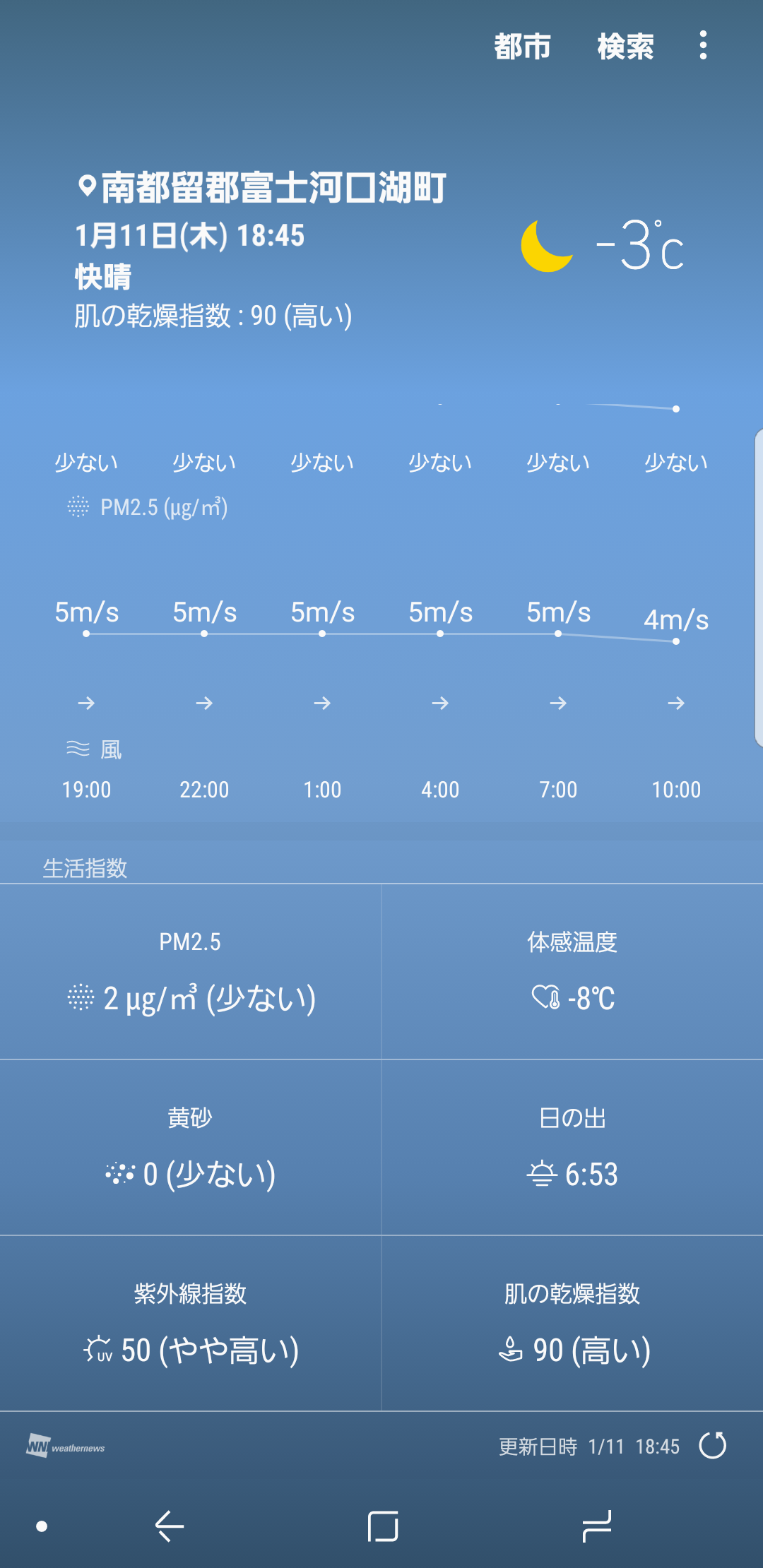
Task: Go back with system back arrow
Action: (x=170, y=1526)
